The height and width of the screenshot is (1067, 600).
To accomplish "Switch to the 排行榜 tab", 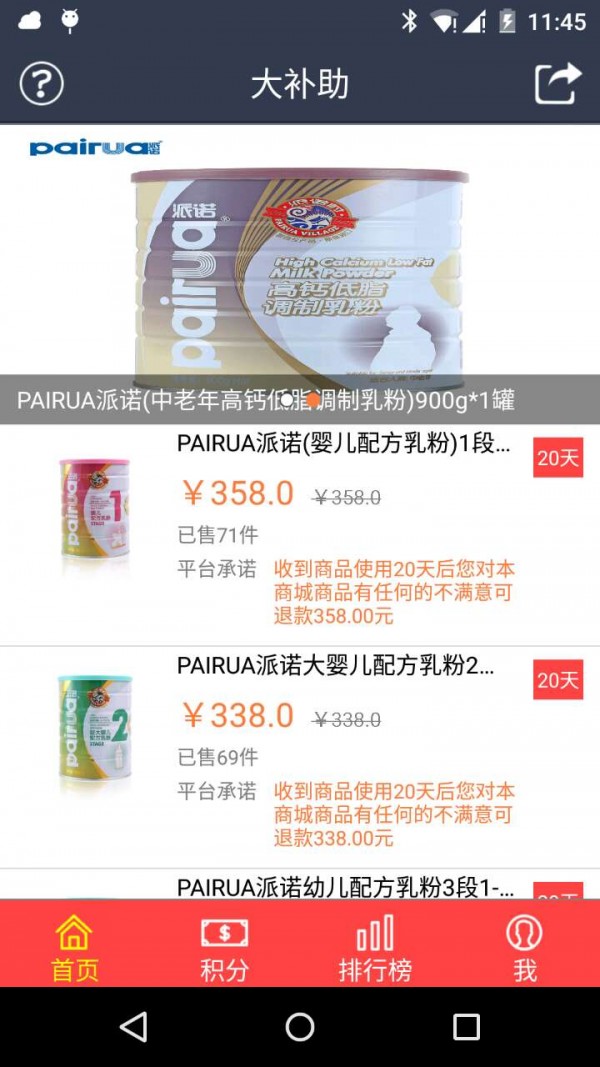I will 375,948.
